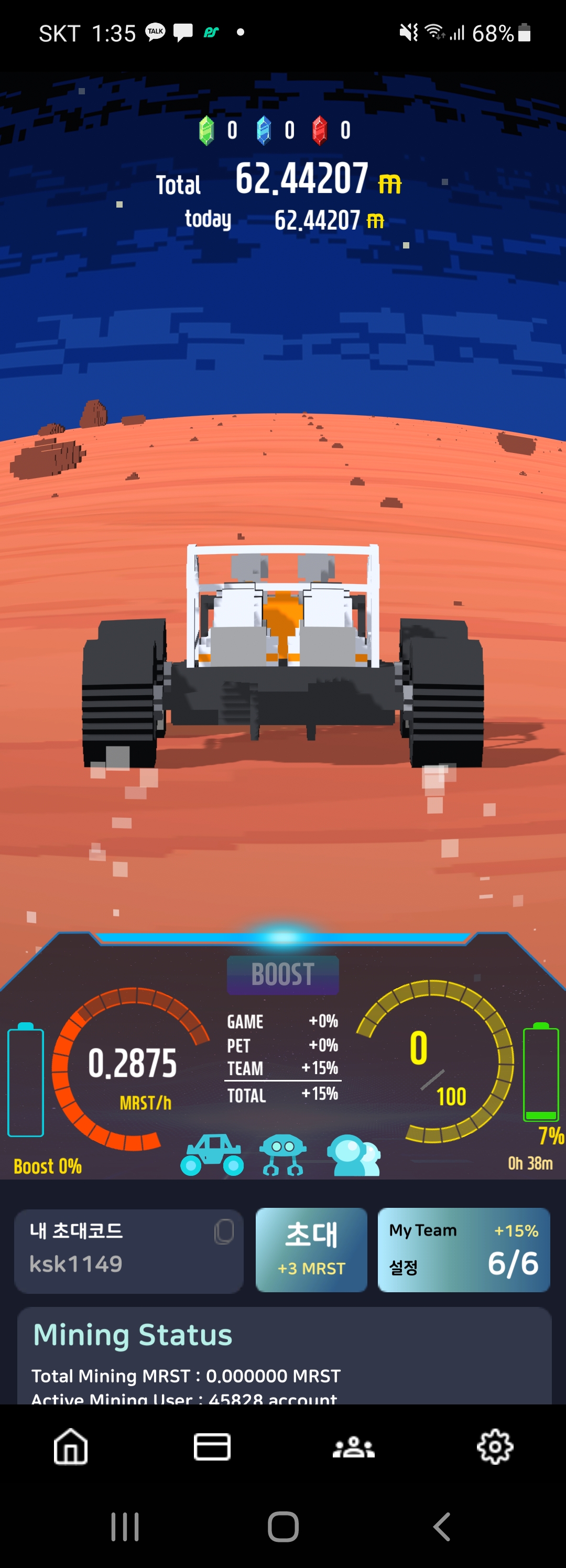Viewport: 566px width, 1568px height.
Task: Tap the BOOST button
Action: (x=282, y=975)
